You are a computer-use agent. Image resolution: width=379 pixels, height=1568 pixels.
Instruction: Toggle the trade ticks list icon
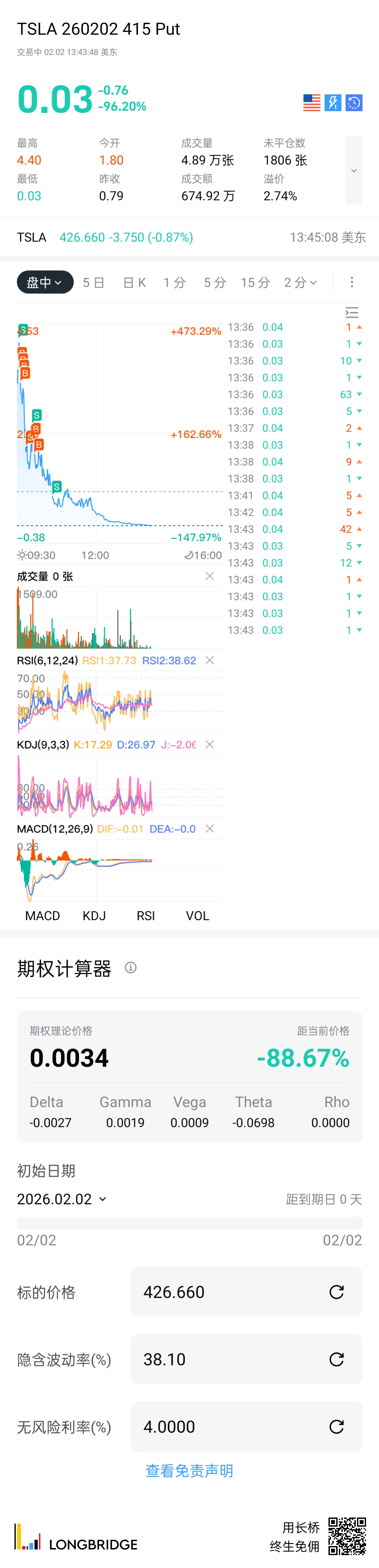coord(352,313)
